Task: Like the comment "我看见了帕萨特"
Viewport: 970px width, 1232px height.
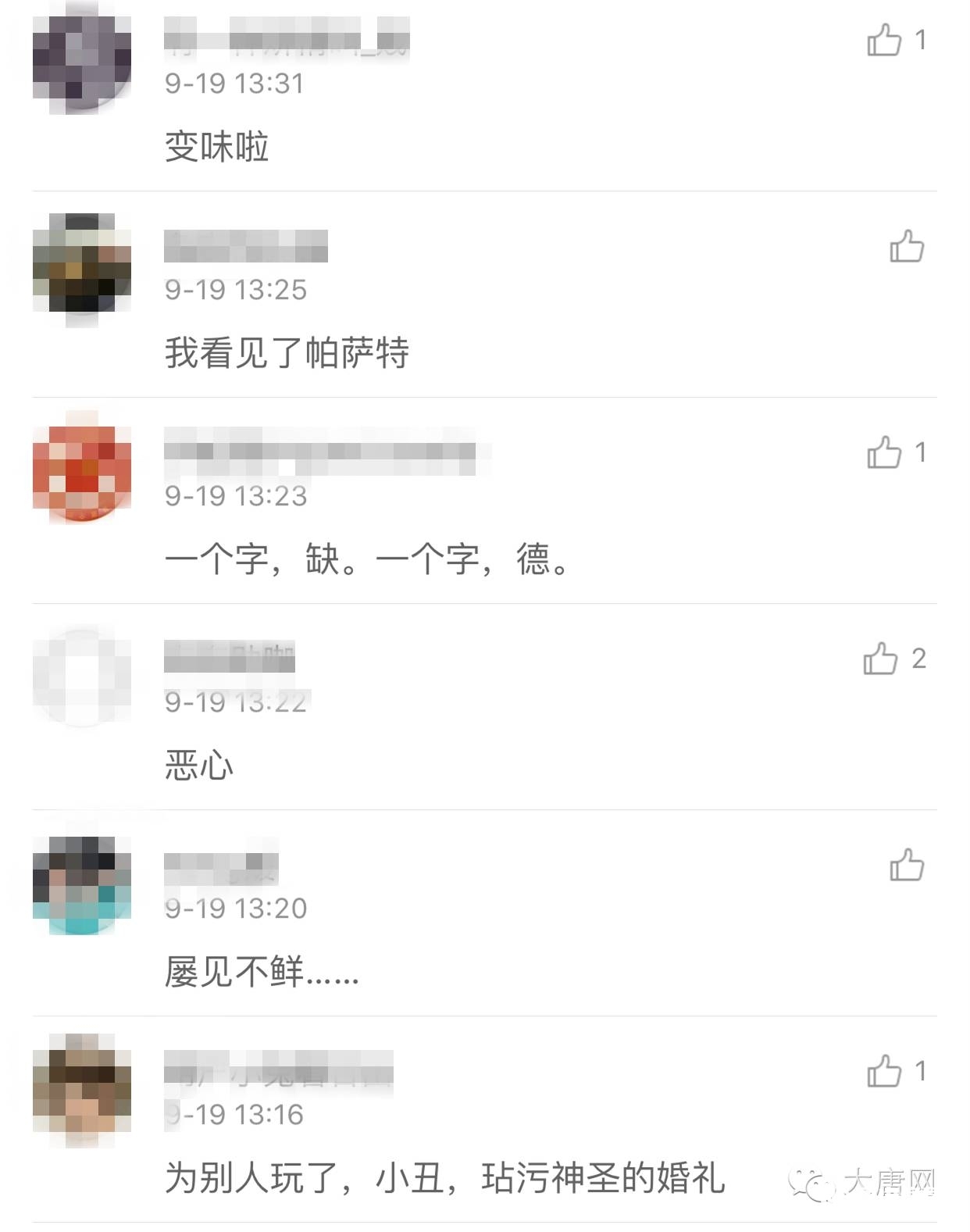Action: tap(906, 246)
